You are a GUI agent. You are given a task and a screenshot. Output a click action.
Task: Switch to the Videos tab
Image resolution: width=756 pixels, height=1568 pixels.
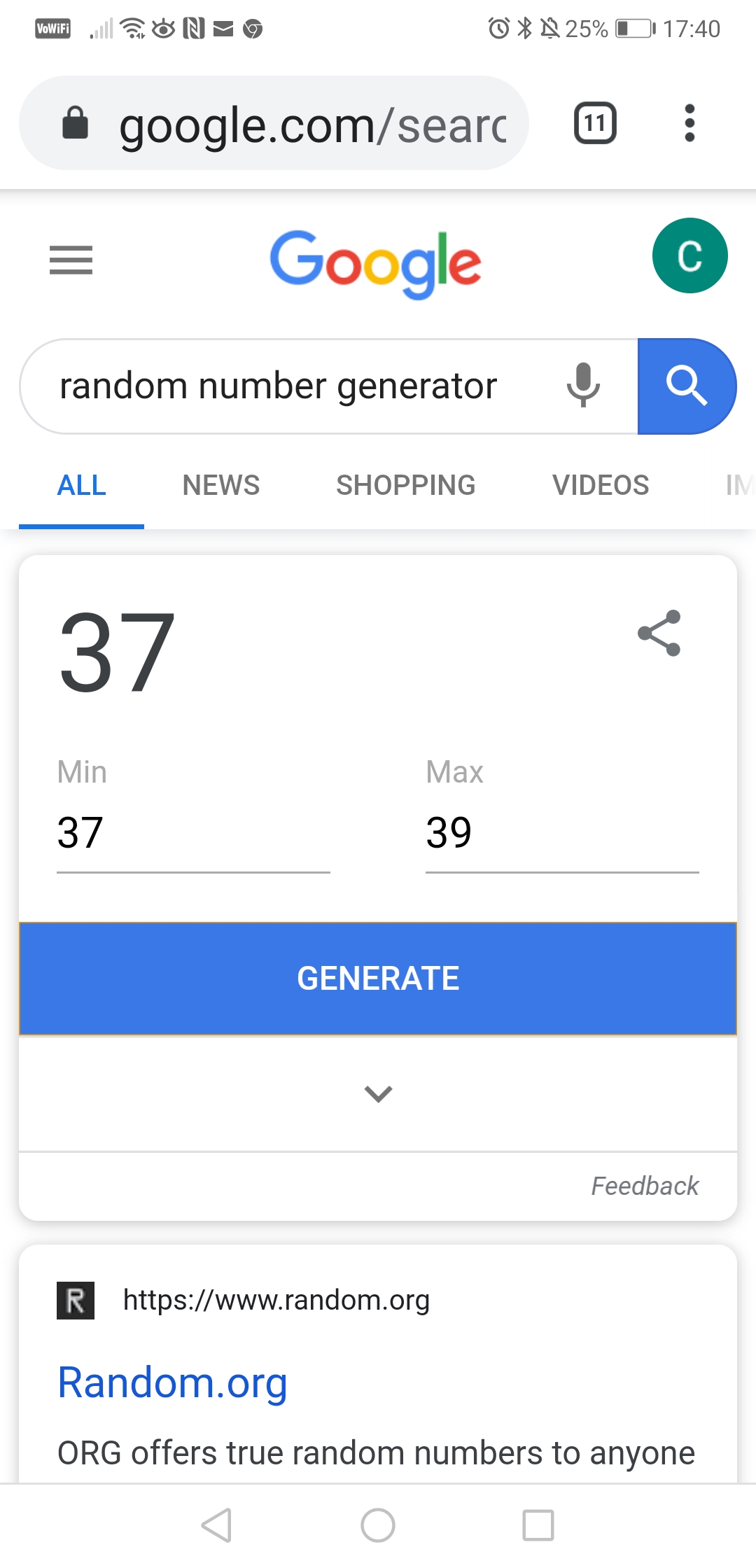601,485
